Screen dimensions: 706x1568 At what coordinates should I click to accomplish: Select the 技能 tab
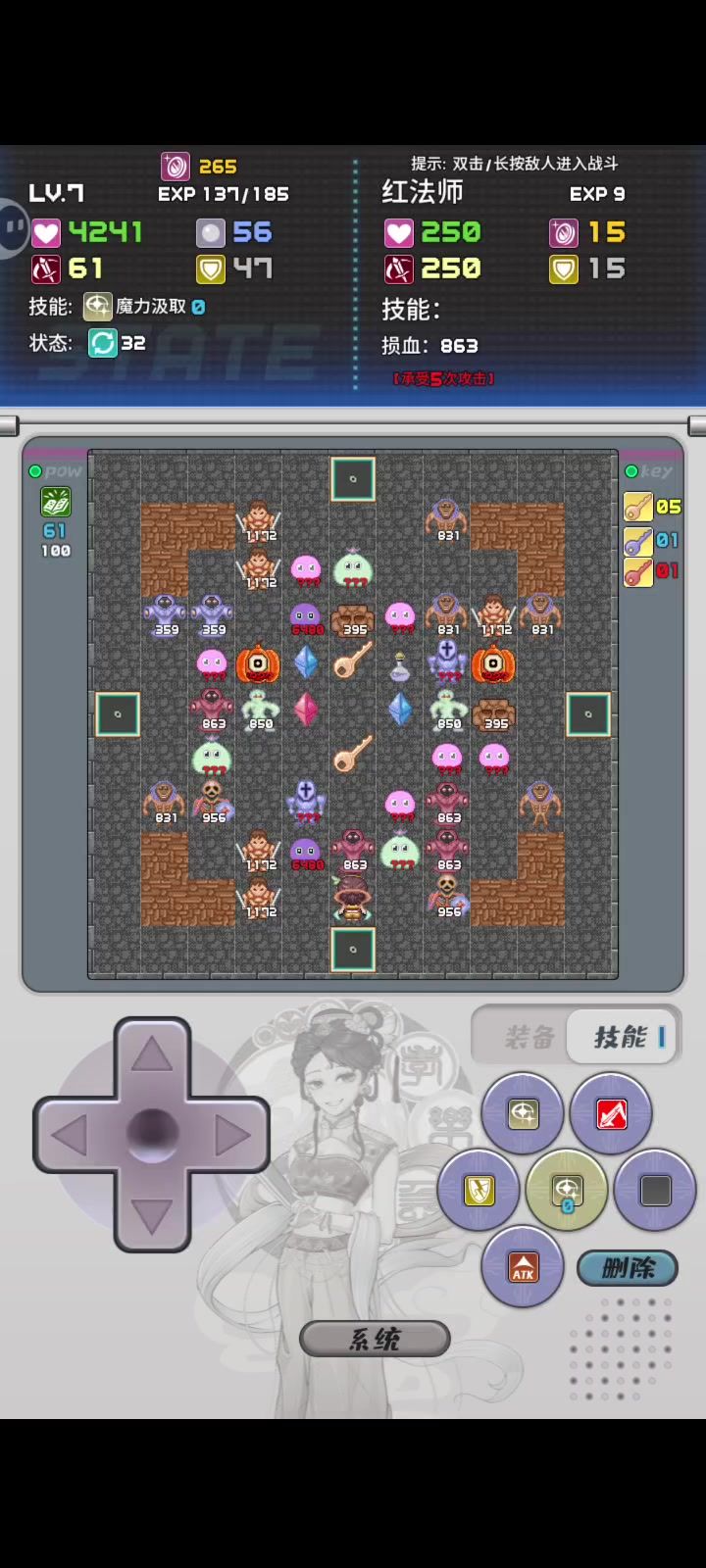point(622,1037)
